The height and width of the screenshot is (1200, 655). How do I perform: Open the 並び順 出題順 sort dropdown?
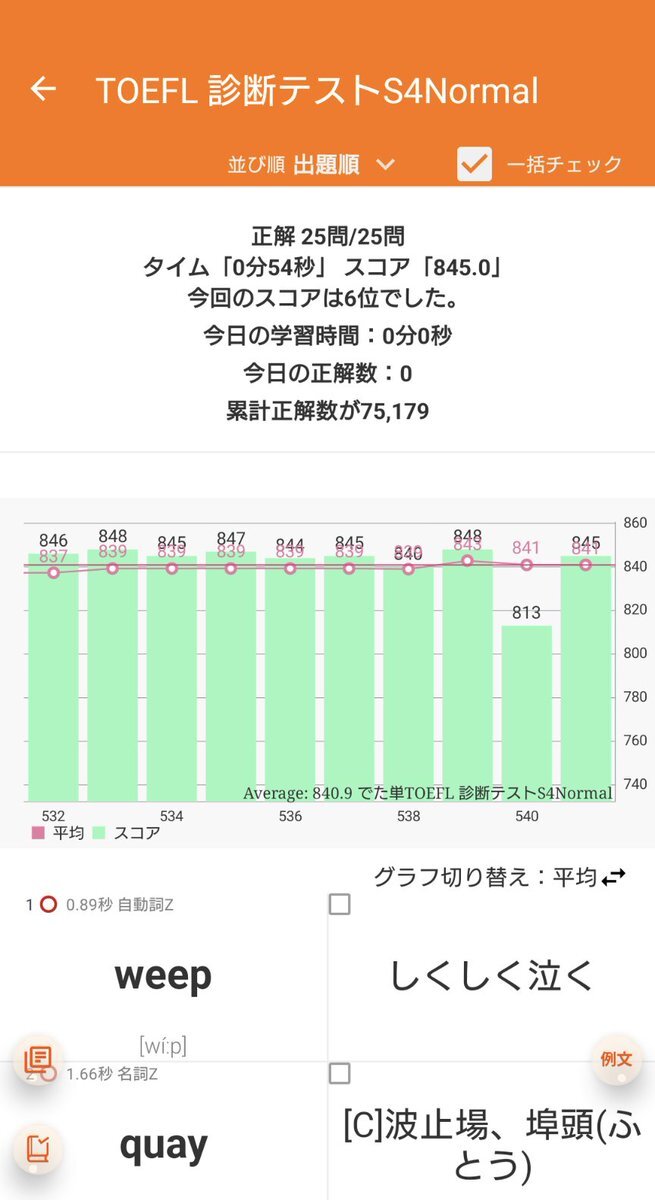(311, 165)
